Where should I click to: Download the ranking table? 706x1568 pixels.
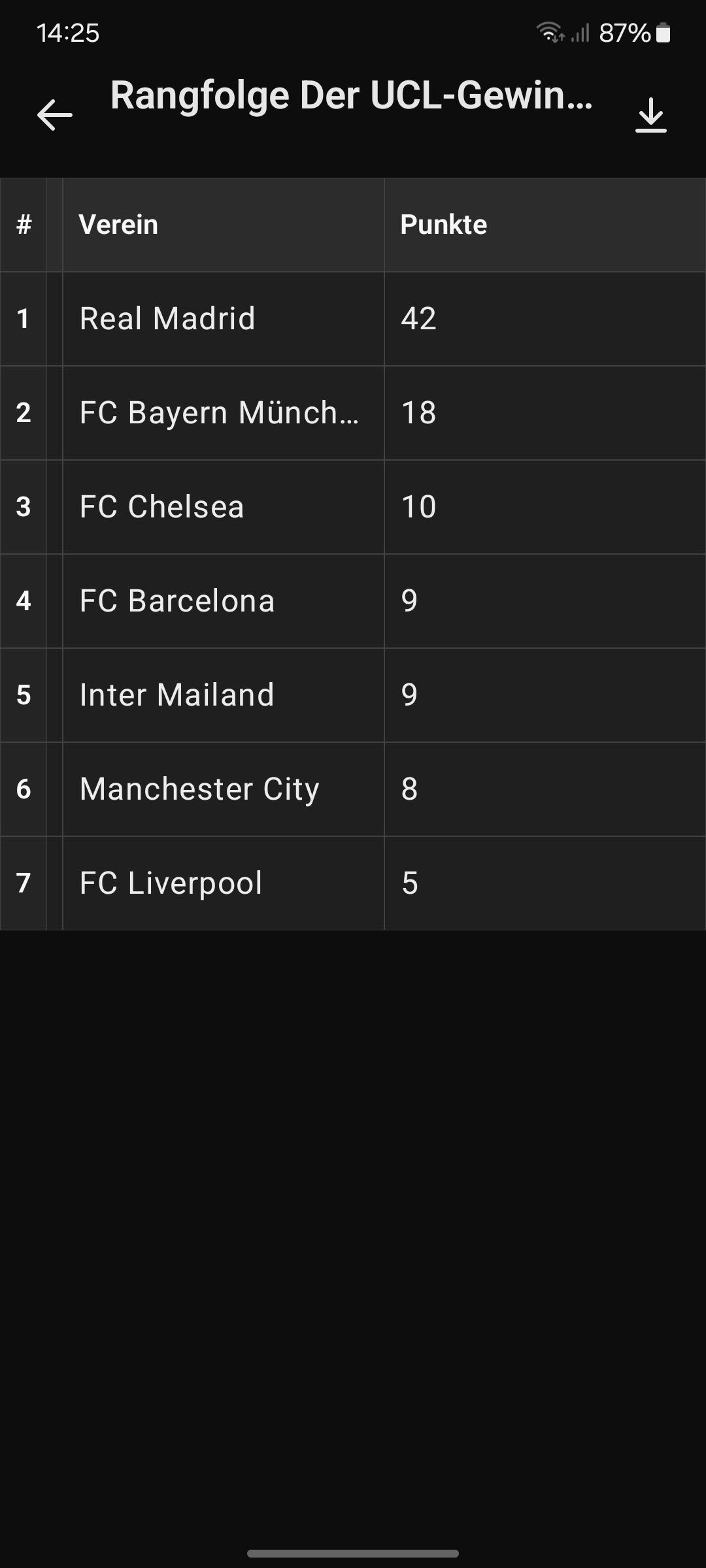pyautogui.click(x=651, y=115)
